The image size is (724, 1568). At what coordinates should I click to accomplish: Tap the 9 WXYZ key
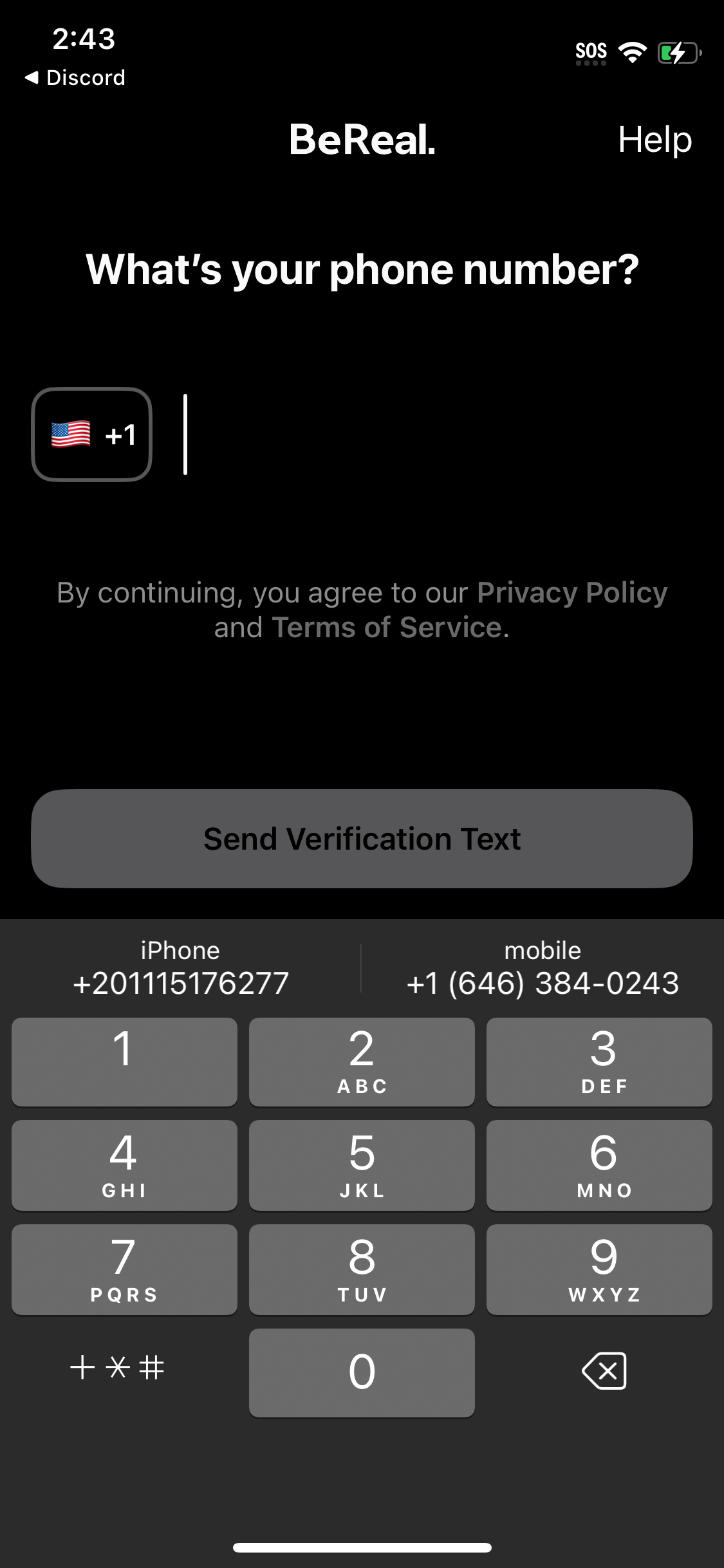[599, 1269]
